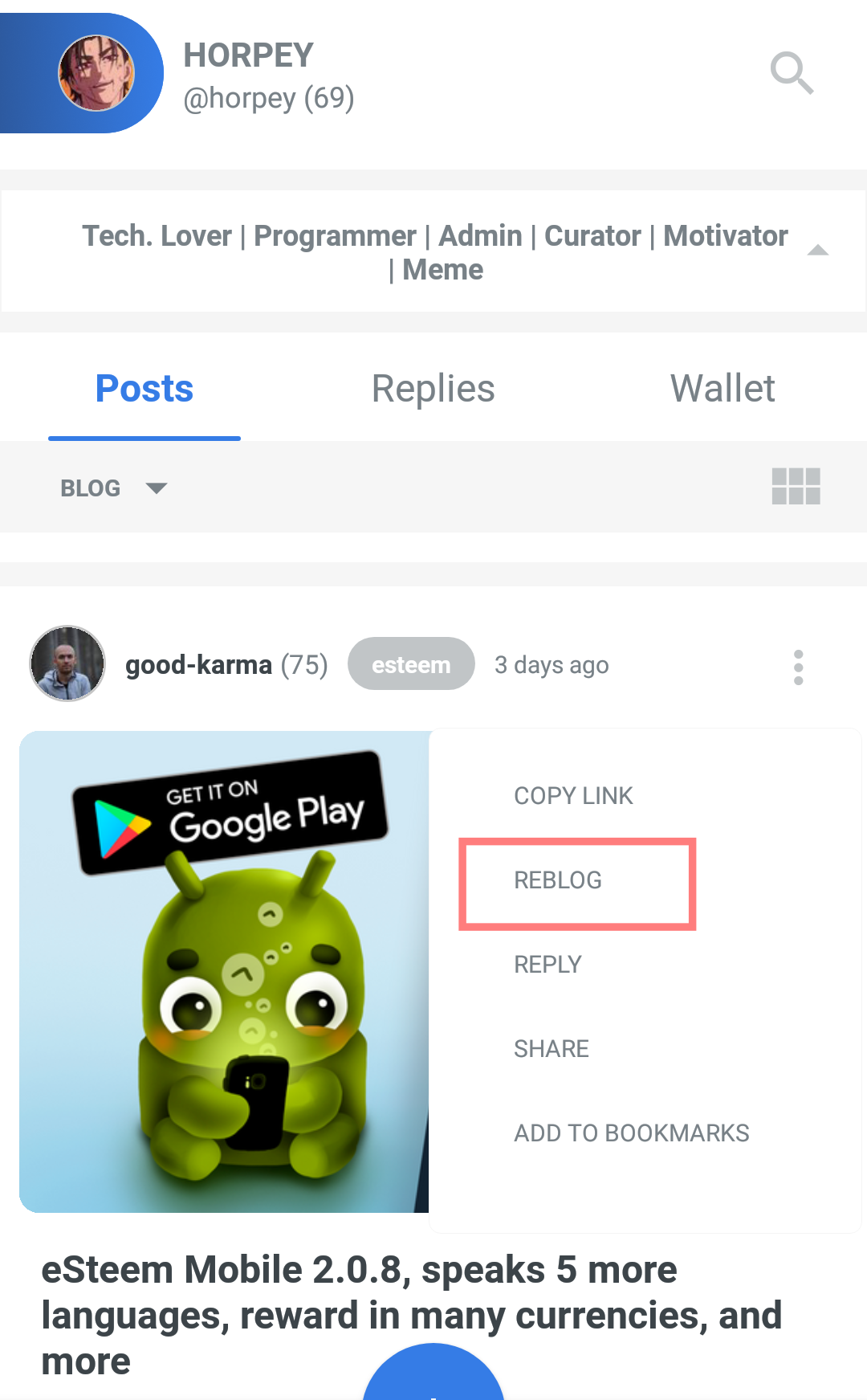867x1400 pixels.
Task: Open the search icon
Action: pyautogui.click(x=792, y=73)
